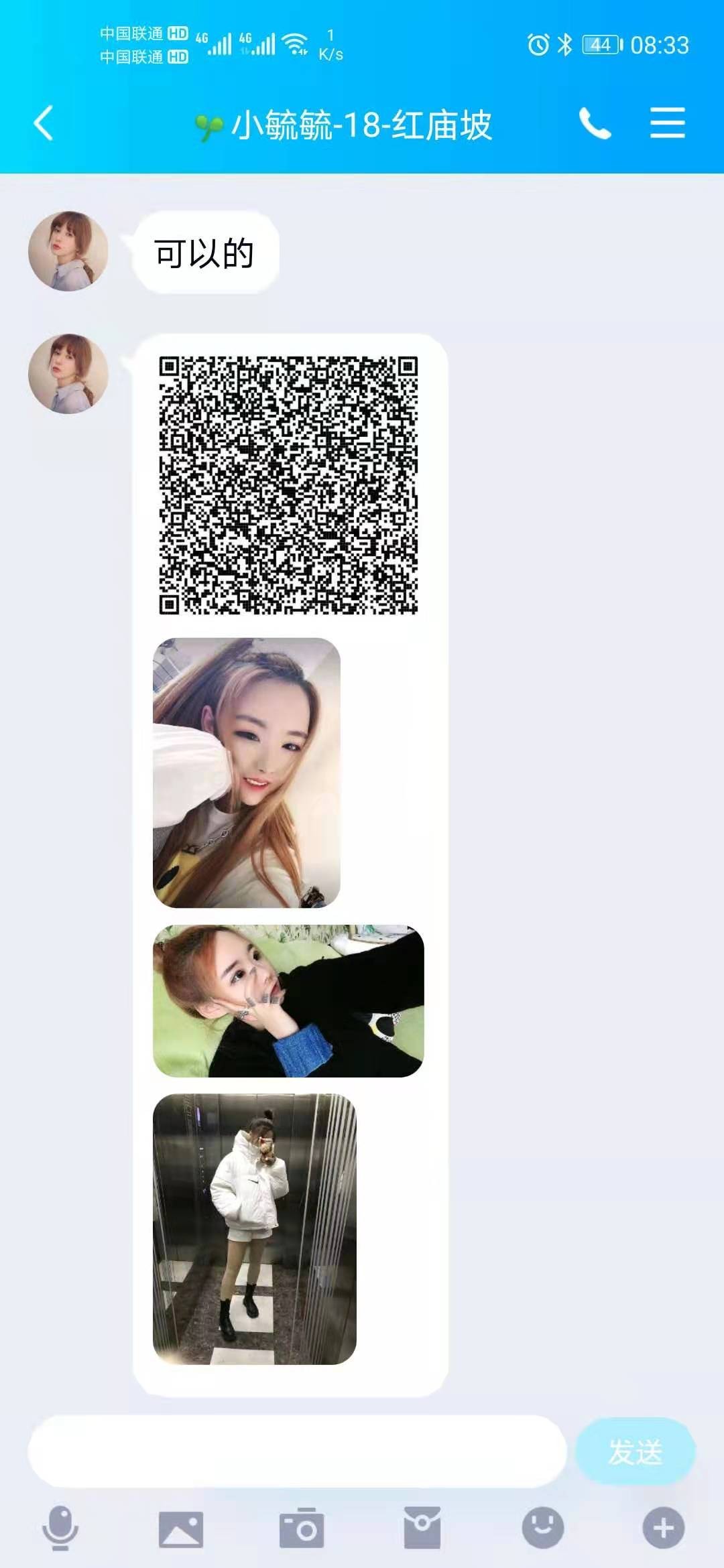The height and width of the screenshot is (1568, 724).
Task: Launch the camera to take a photo
Action: (x=302, y=1528)
